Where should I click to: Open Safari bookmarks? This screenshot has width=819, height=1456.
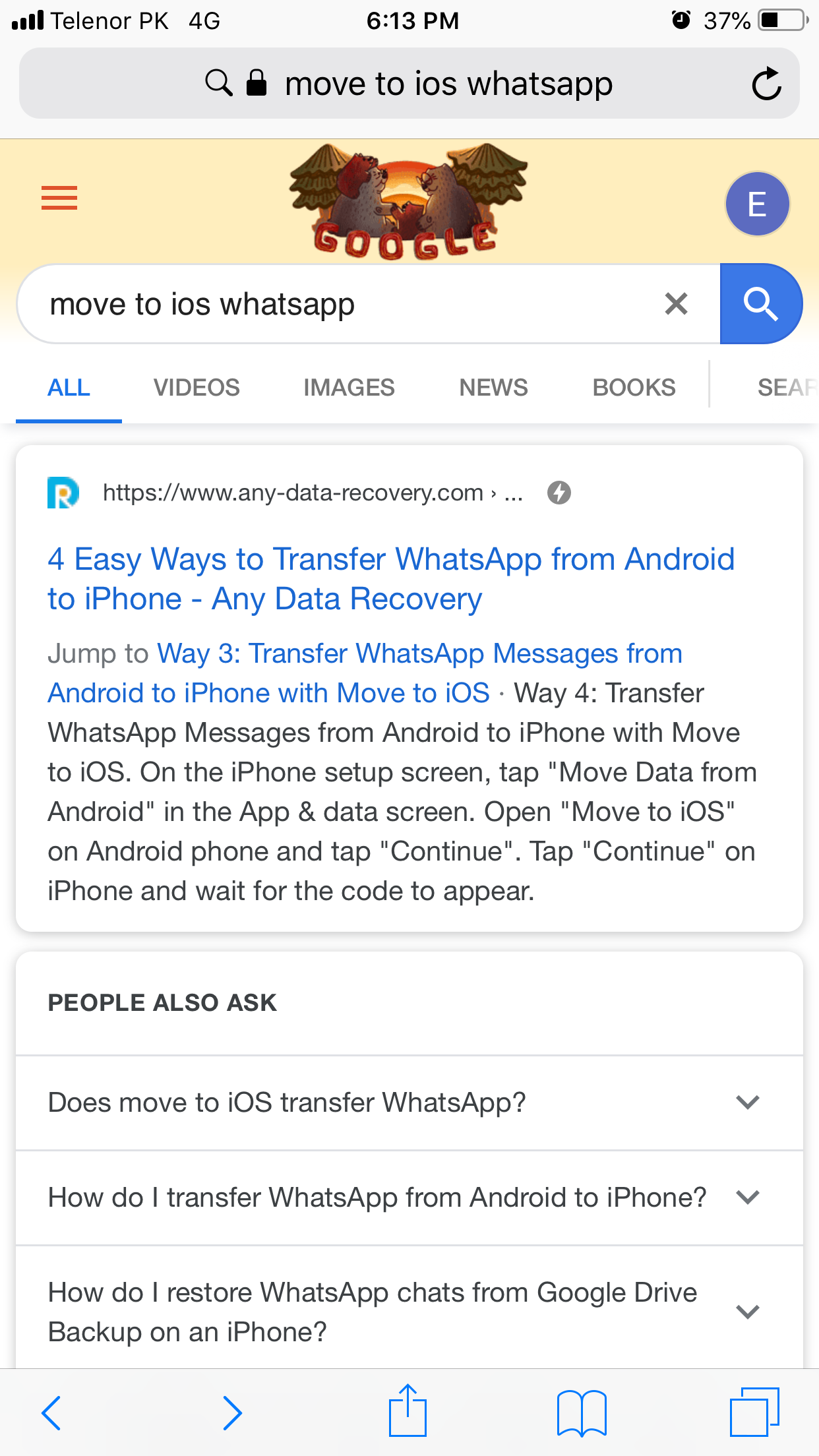582,1412
